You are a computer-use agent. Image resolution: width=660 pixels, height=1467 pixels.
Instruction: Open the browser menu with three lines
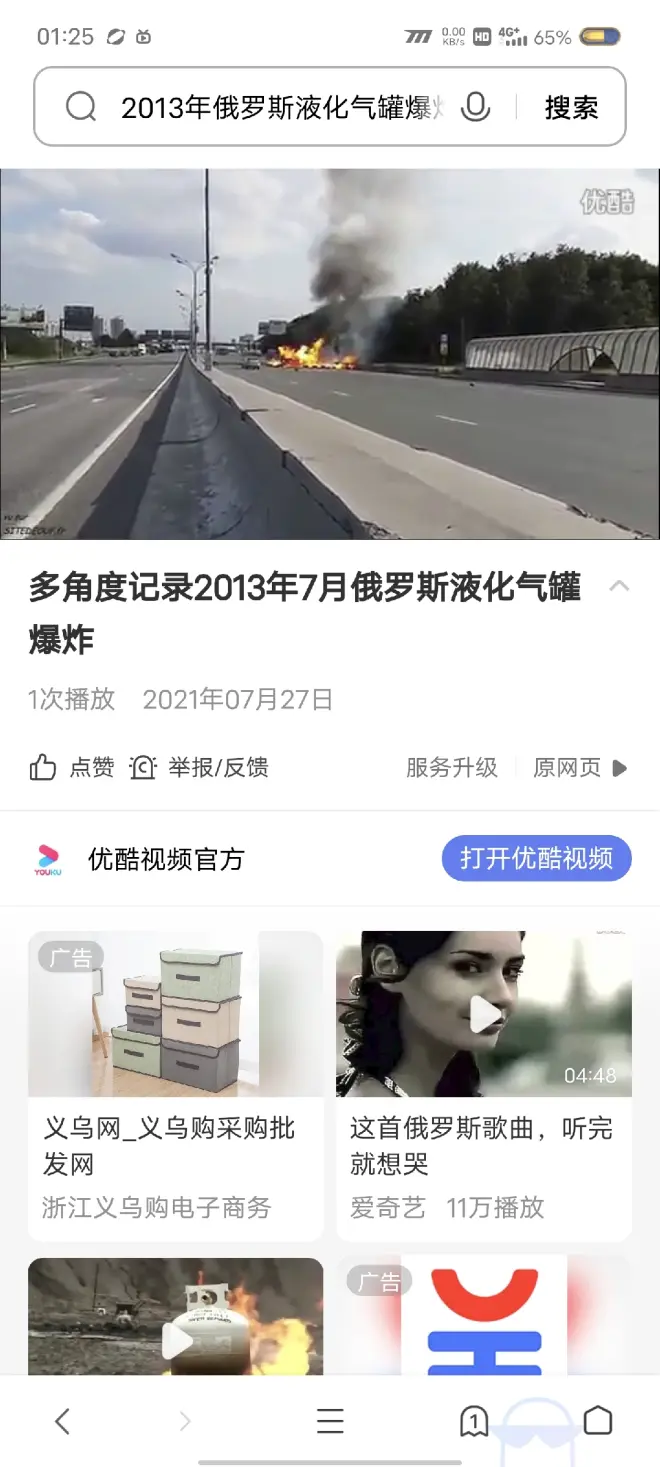[x=330, y=1421]
